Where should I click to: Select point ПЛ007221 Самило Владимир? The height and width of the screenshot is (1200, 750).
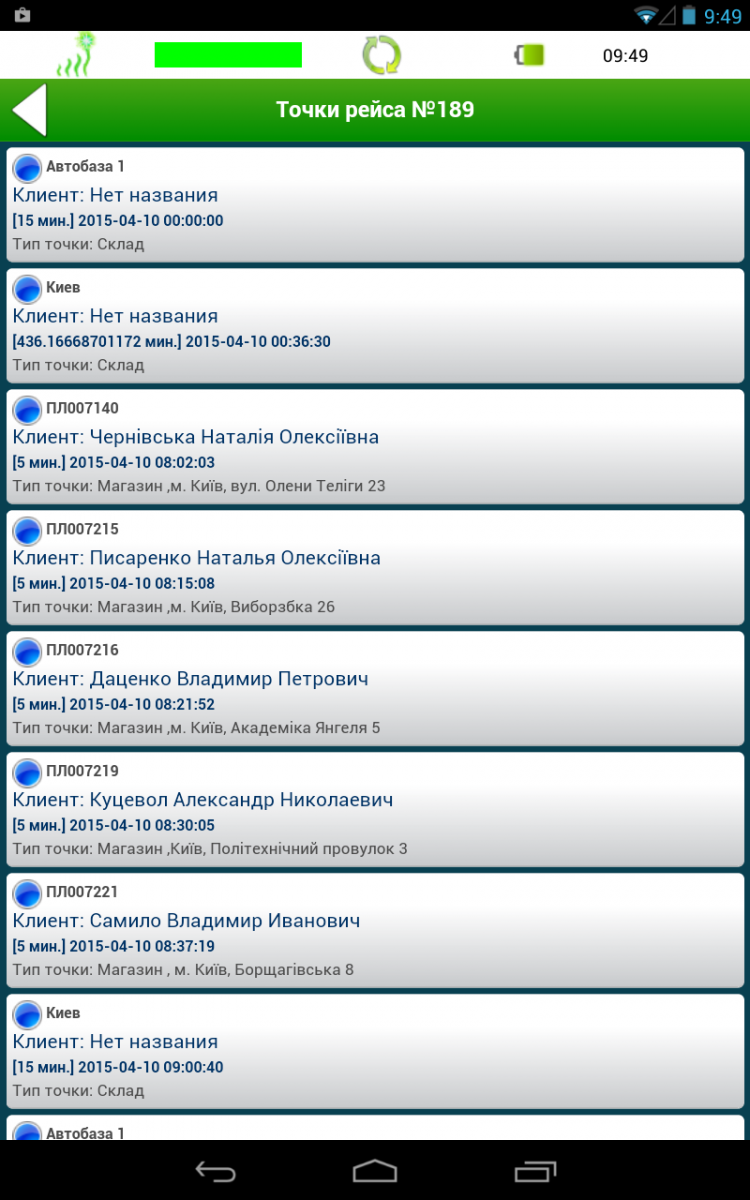(x=375, y=931)
